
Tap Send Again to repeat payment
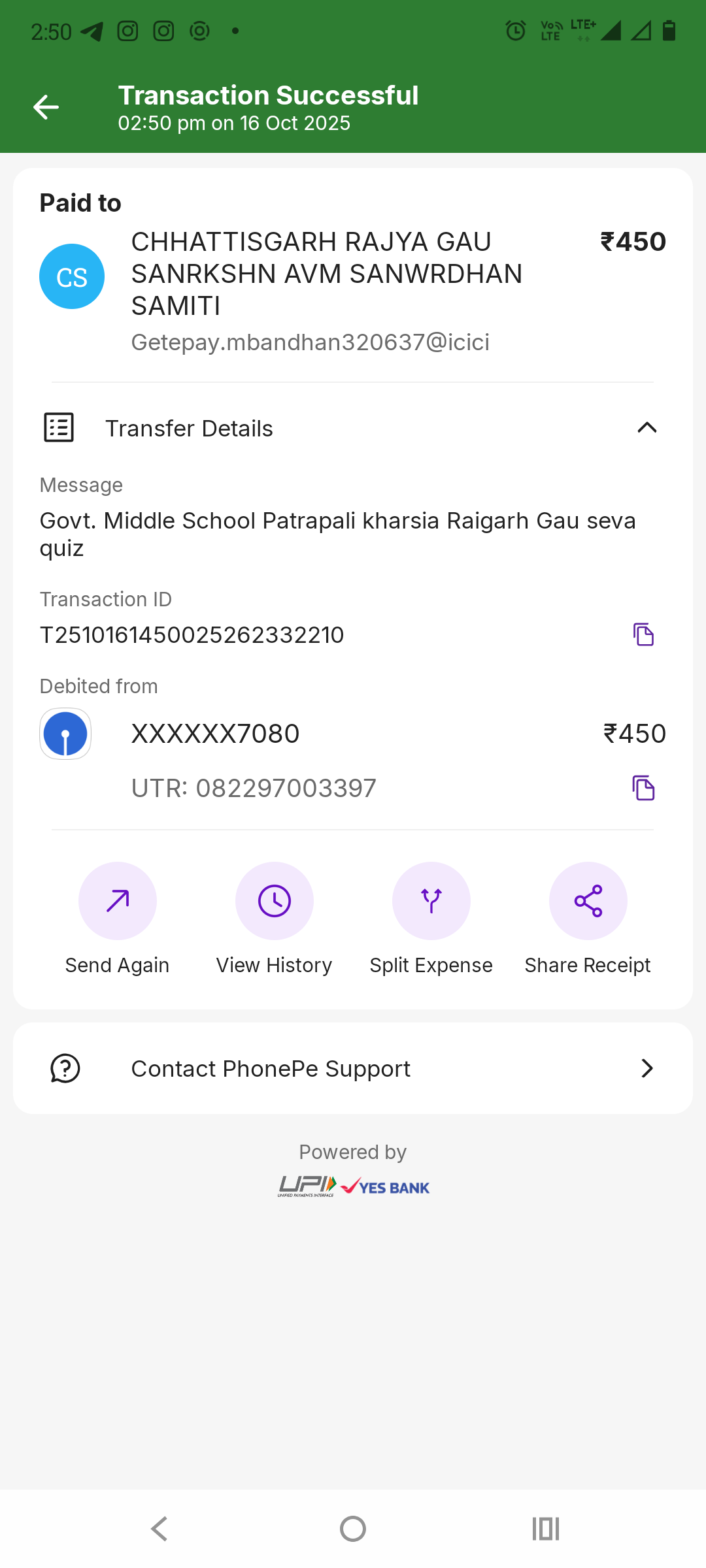click(118, 901)
